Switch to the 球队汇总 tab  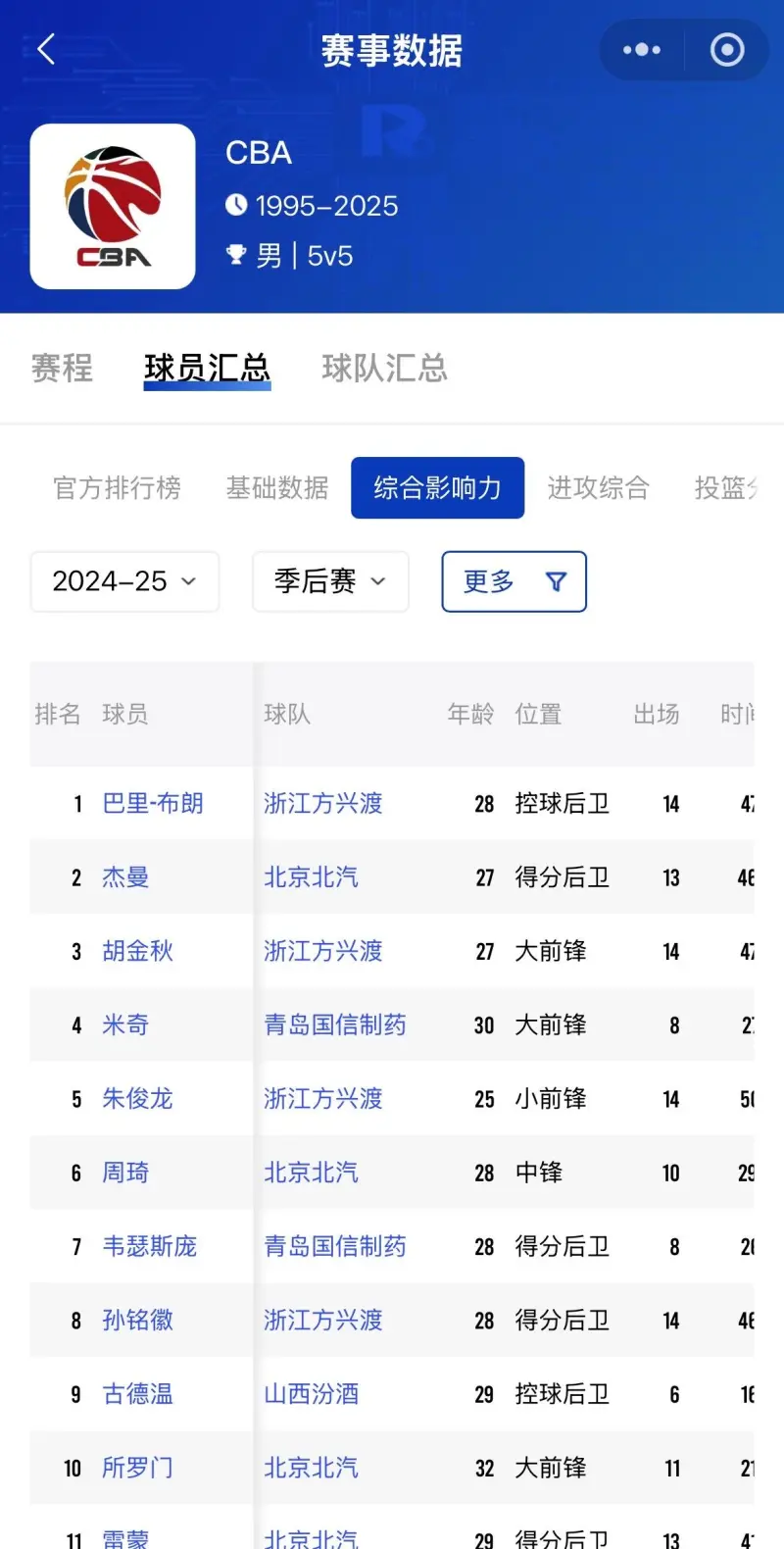pos(384,368)
